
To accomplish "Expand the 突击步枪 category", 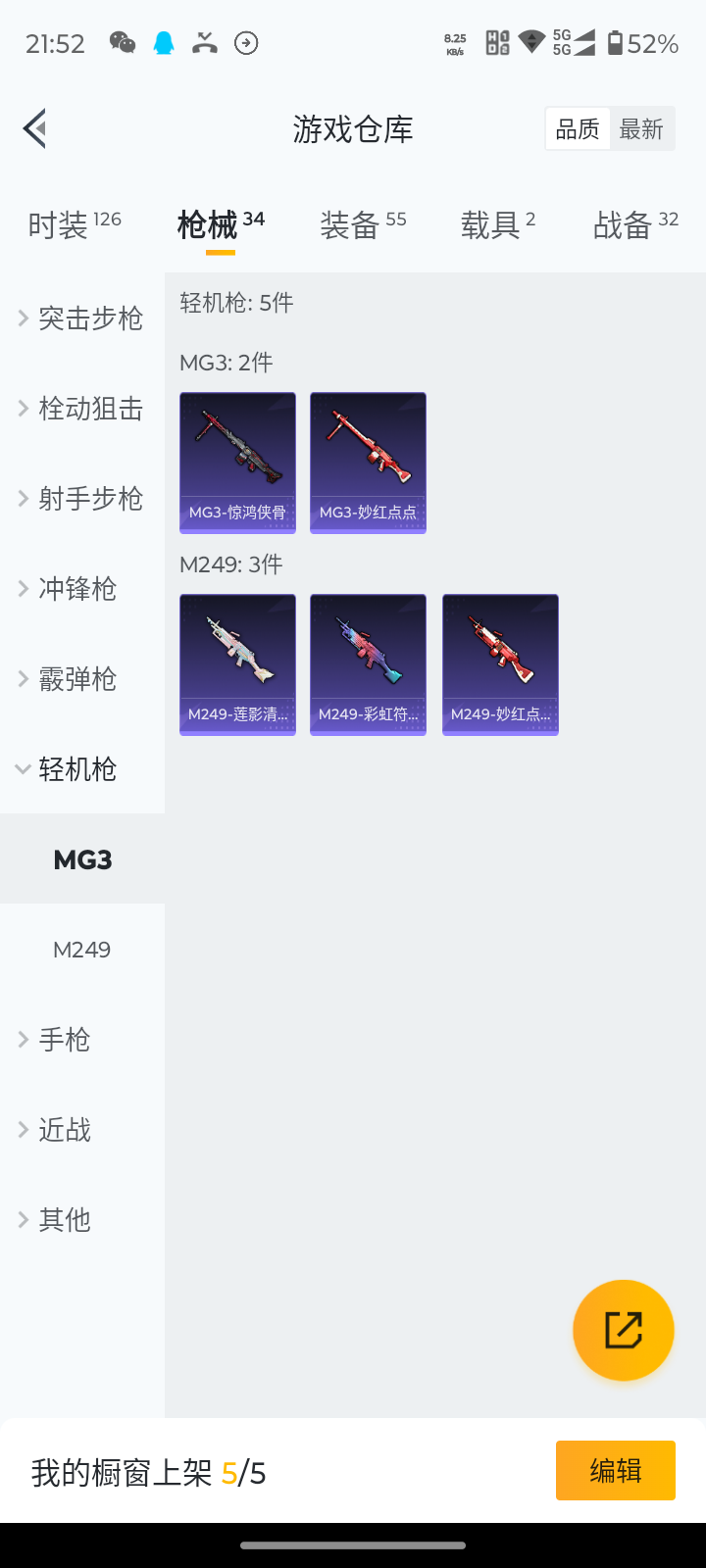I will point(82,318).
